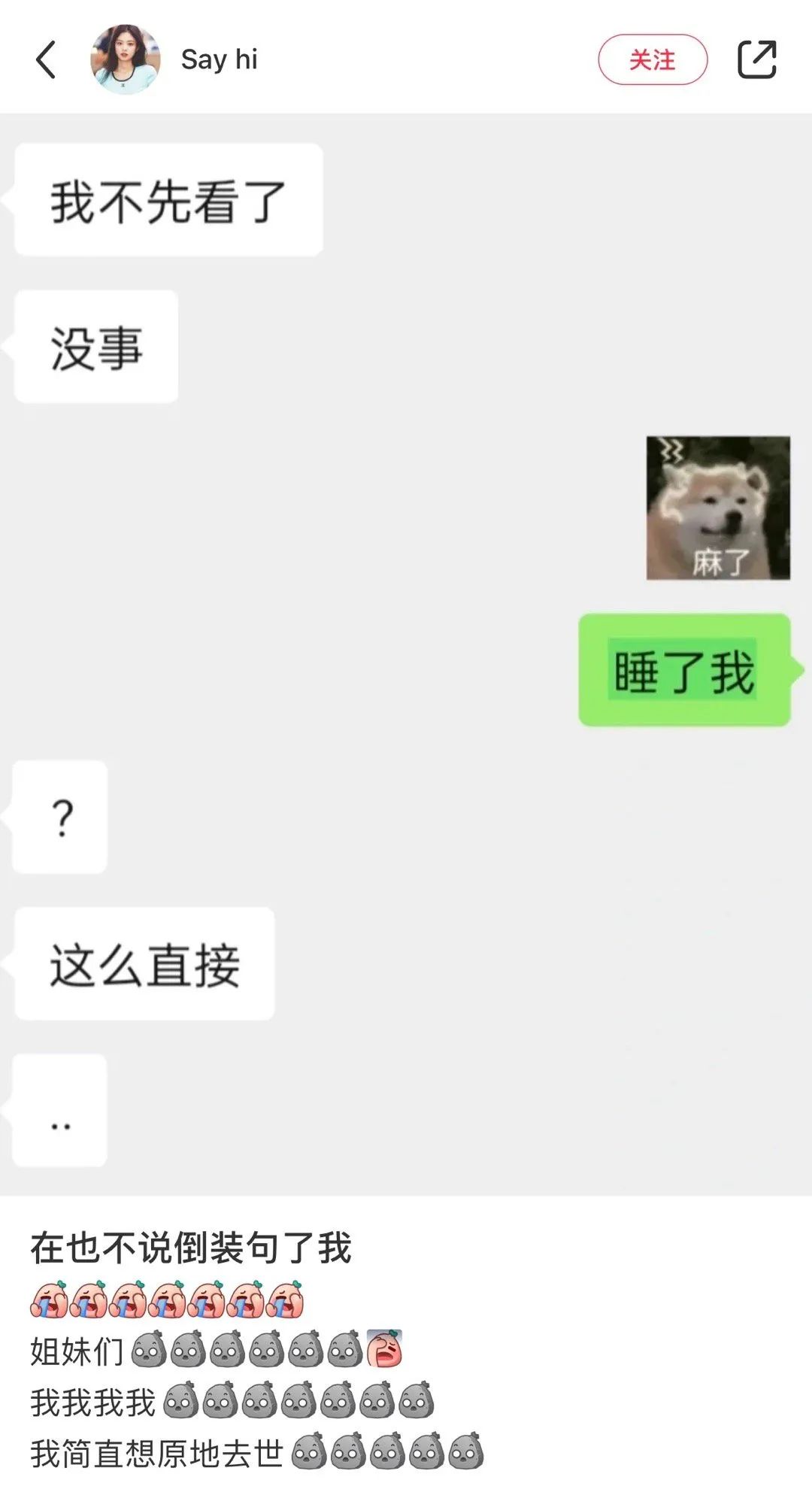
Task: Follow the author via 关注 button
Action: tap(653, 59)
